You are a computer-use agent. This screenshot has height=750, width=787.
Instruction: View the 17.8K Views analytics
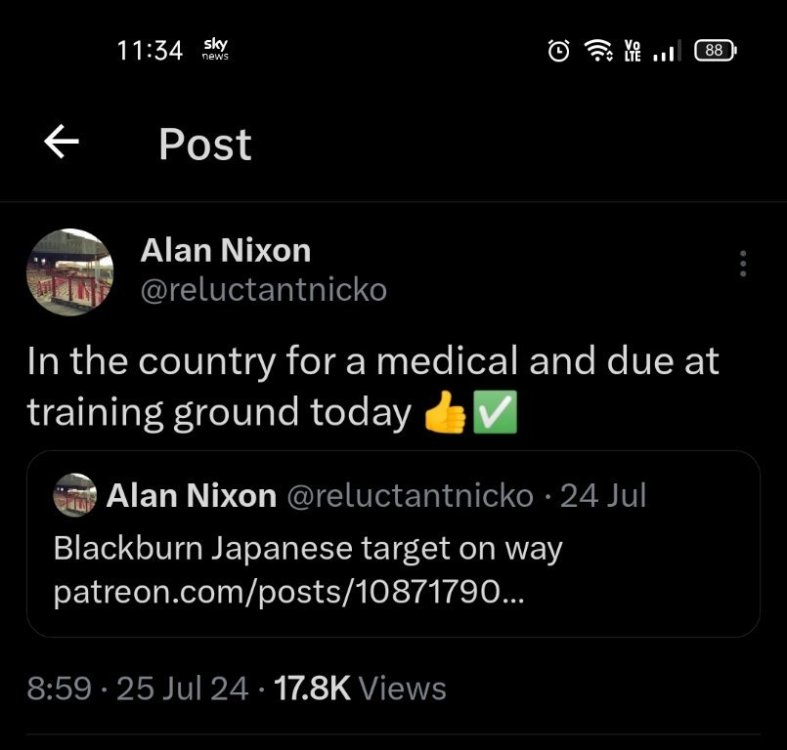360,688
